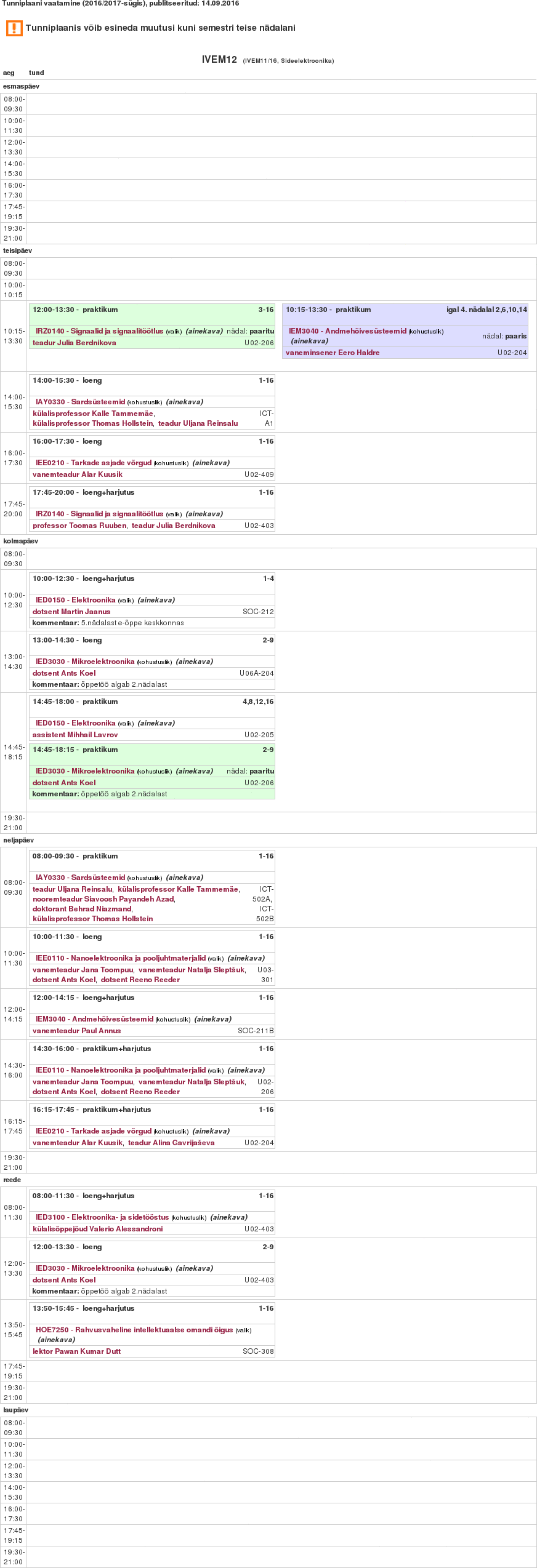Open IEM3040 Andmehõivesüsteemid in Tuesday 10:15-13:30 praktikum
The width and height of the screenshot is (537, 1568).
(348, 331)
